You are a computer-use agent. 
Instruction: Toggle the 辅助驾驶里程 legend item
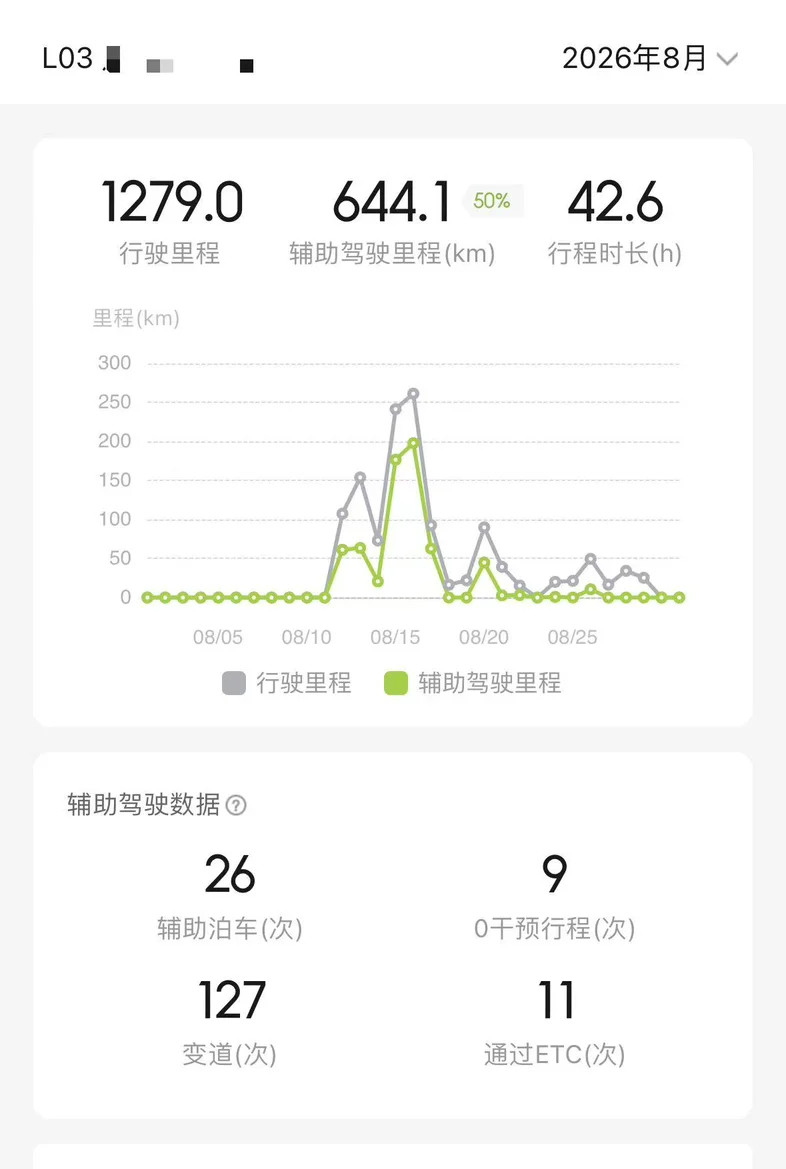472,683
